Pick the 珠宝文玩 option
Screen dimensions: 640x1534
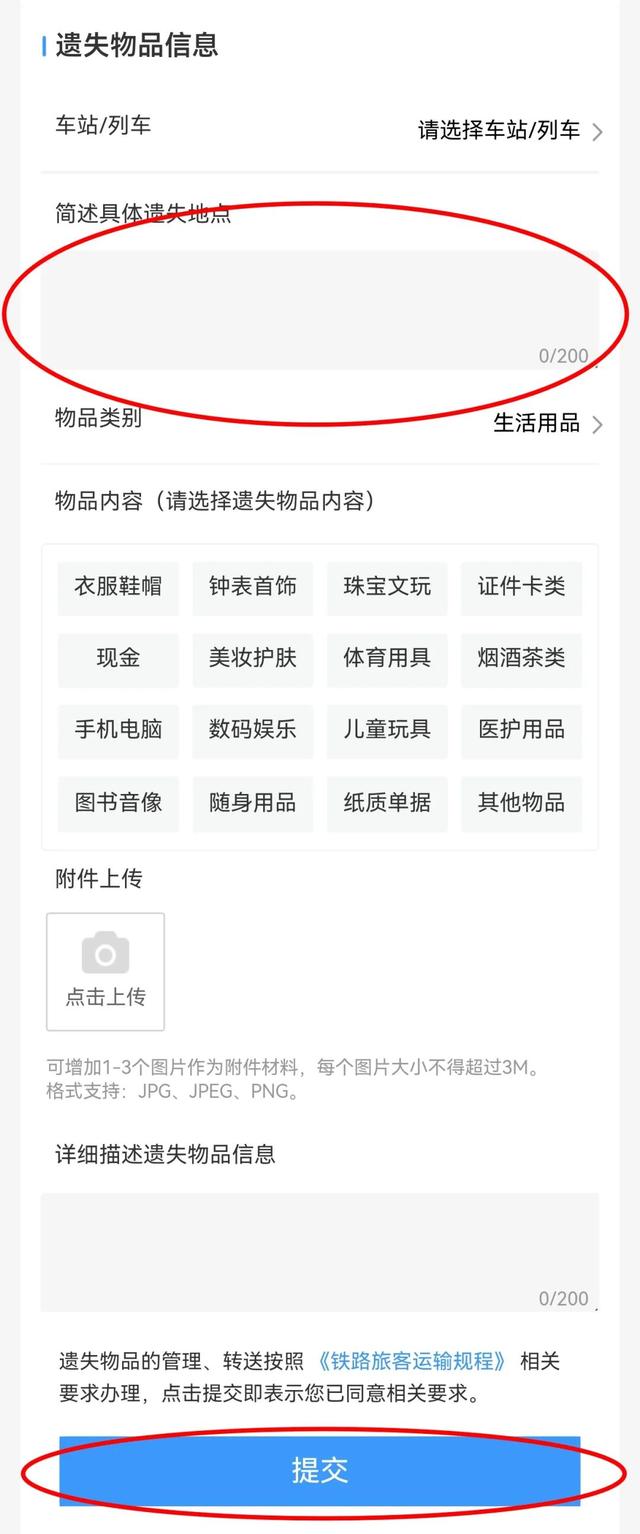pos(387,587)
